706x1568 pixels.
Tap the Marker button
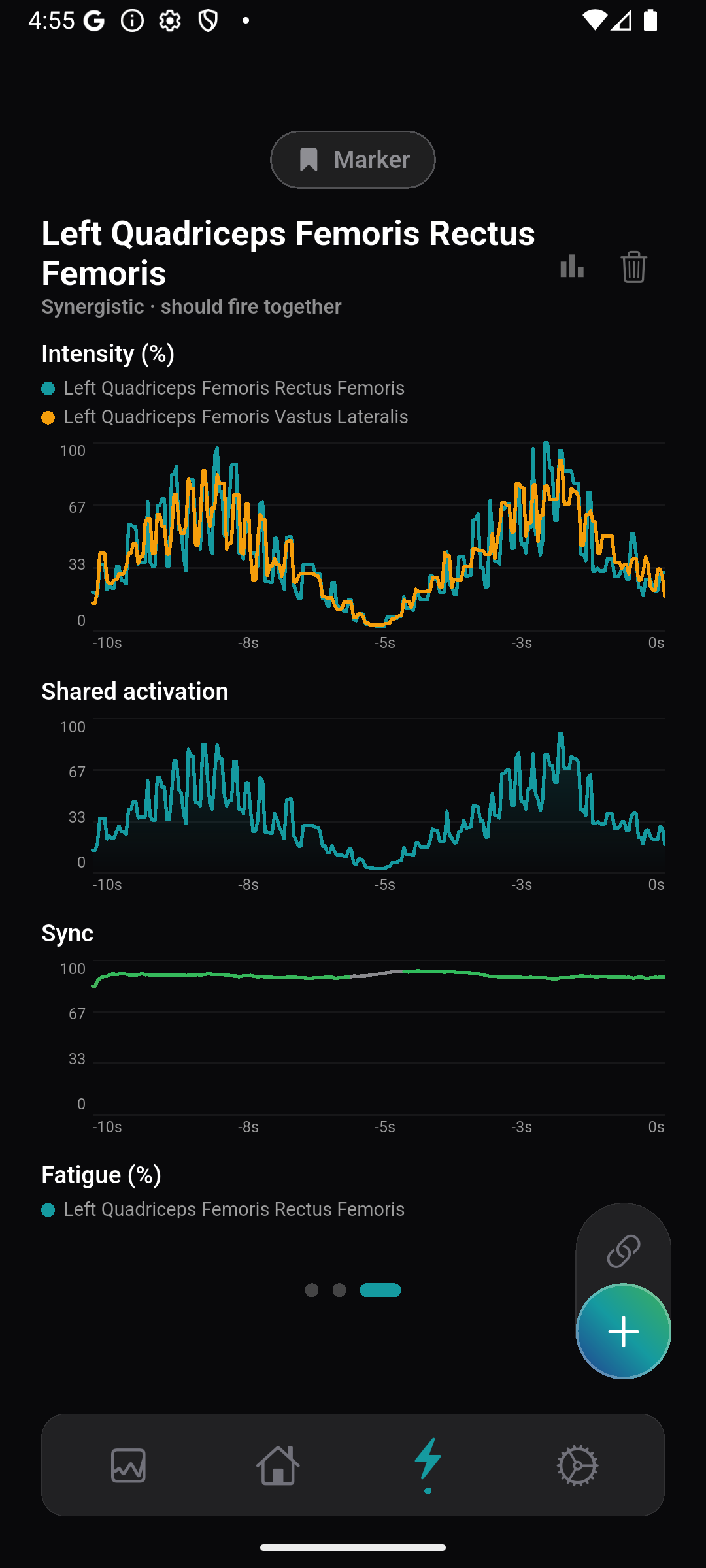click(353, 159)
